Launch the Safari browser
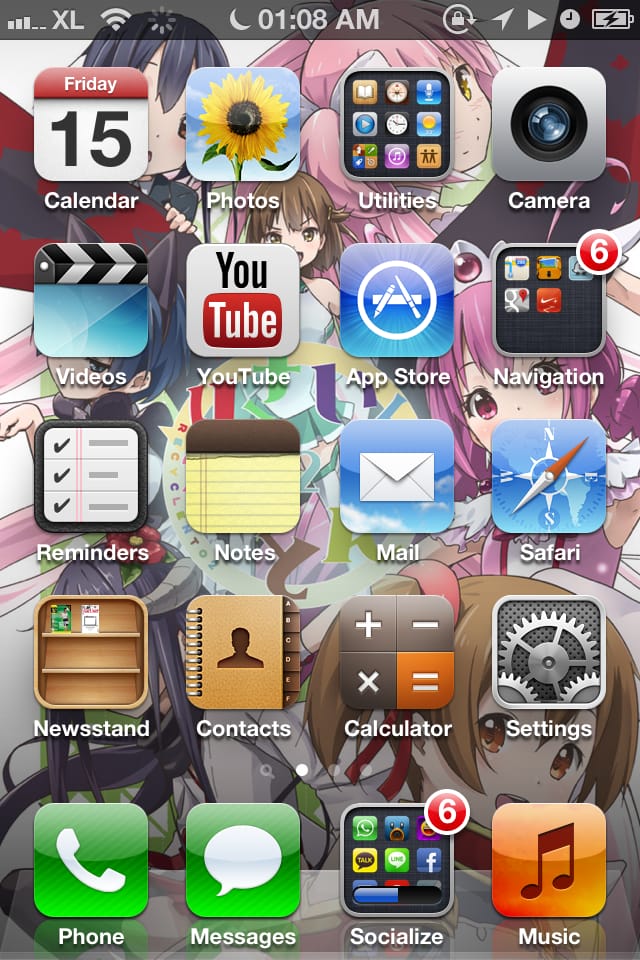The image size is (640, 960). tap(549, 476)
